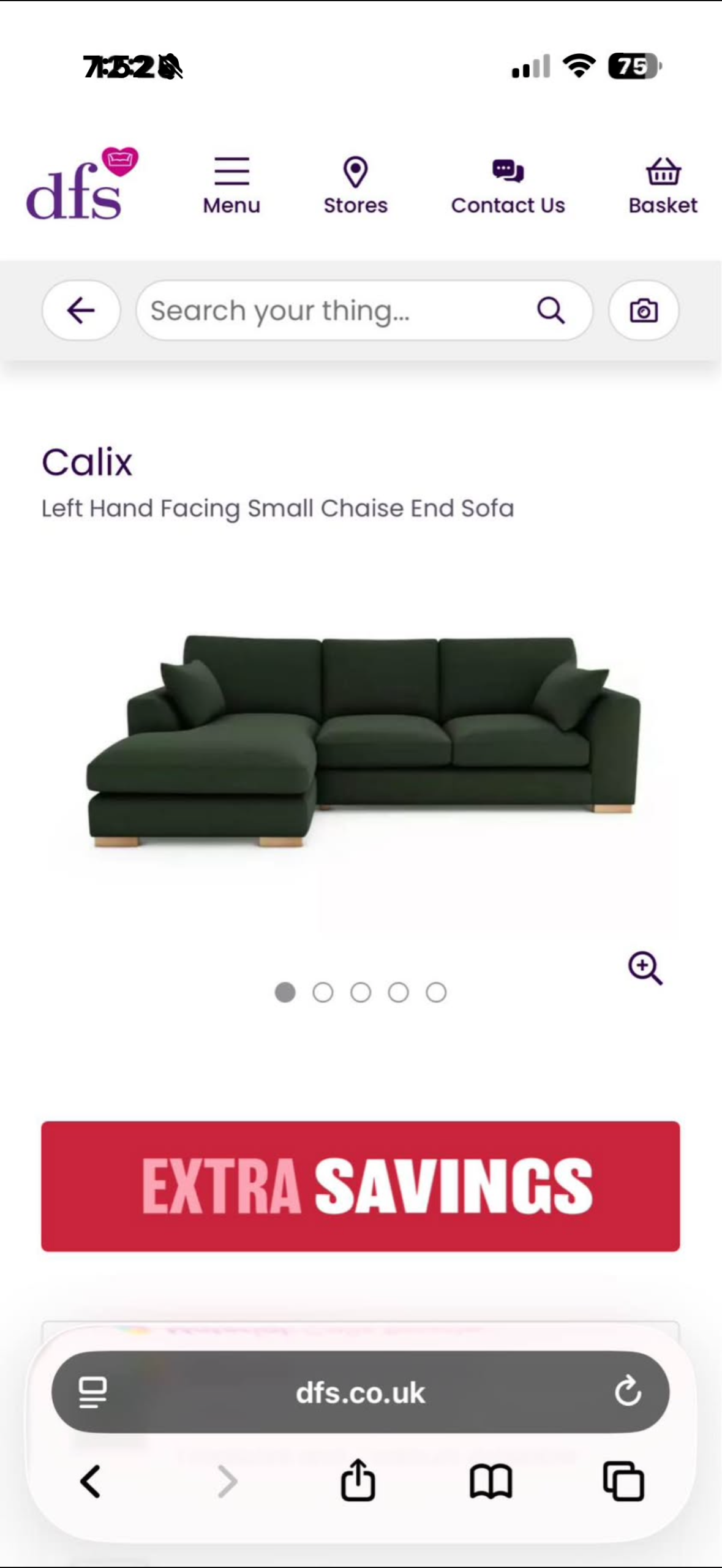Show open Safari tabs
Viewport: 722px width, 1568px height.
click(623, 1481)
